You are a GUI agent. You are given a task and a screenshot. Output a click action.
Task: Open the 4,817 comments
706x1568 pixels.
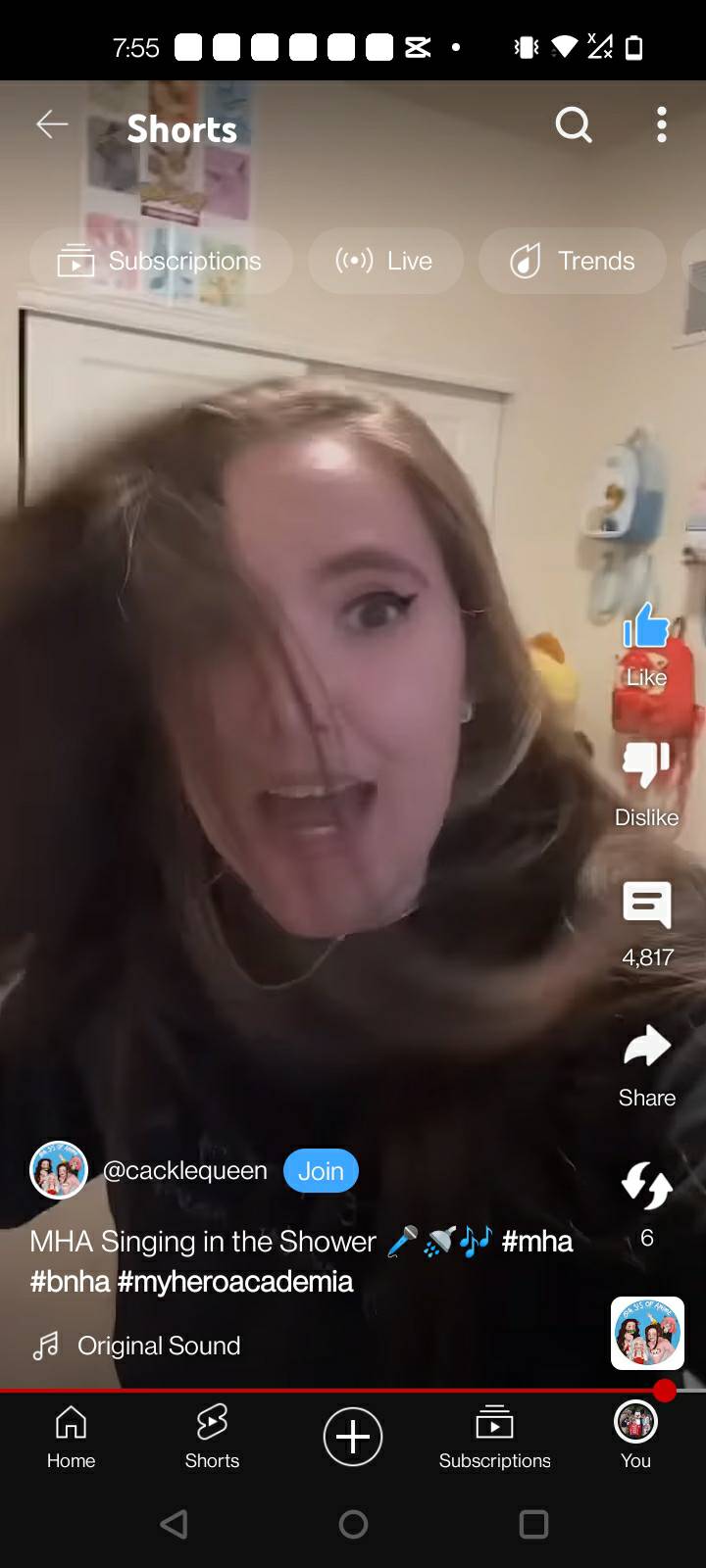coord(647,906)
